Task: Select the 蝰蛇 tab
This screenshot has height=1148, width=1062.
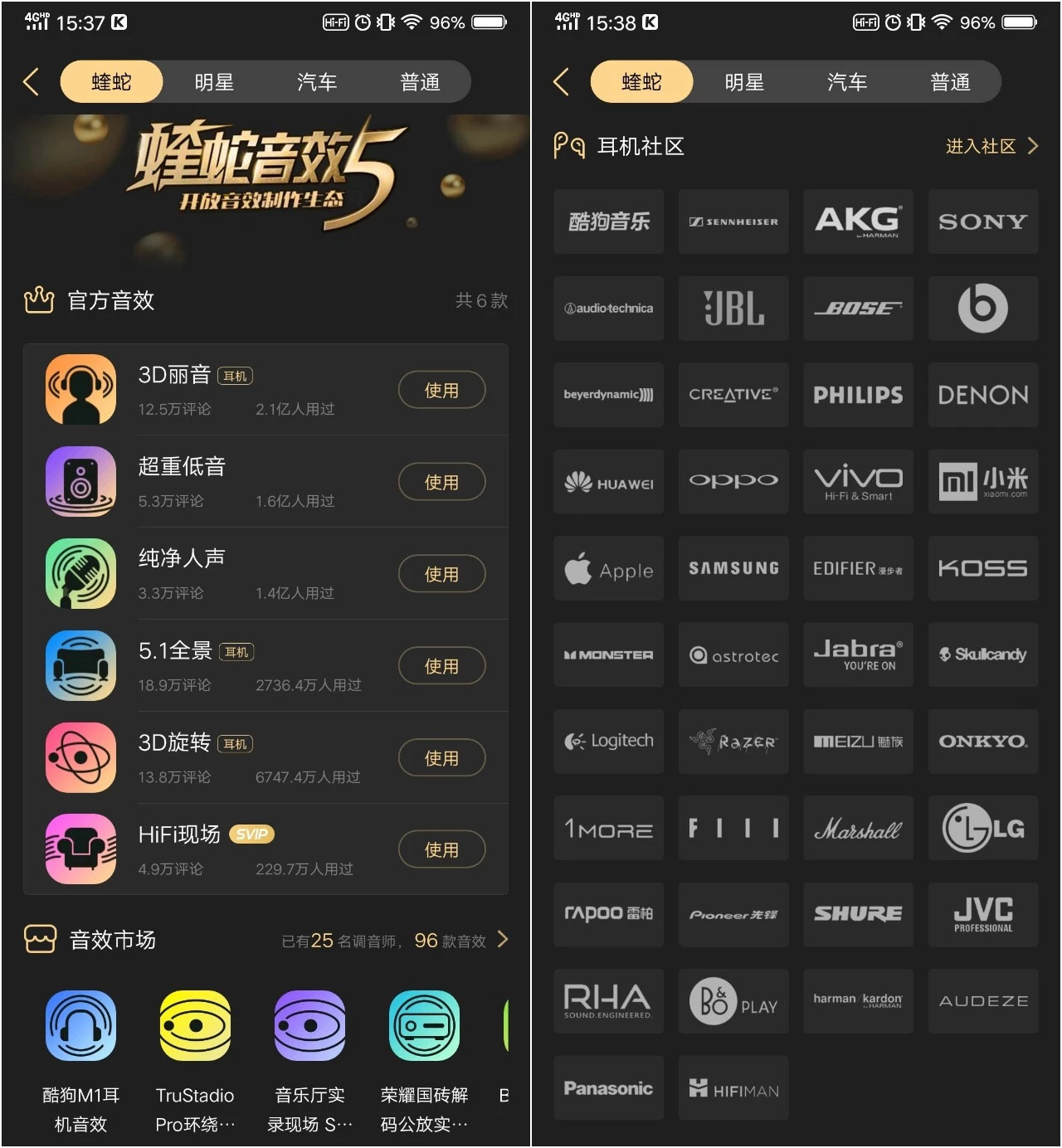Action: [x=111, y=81]
